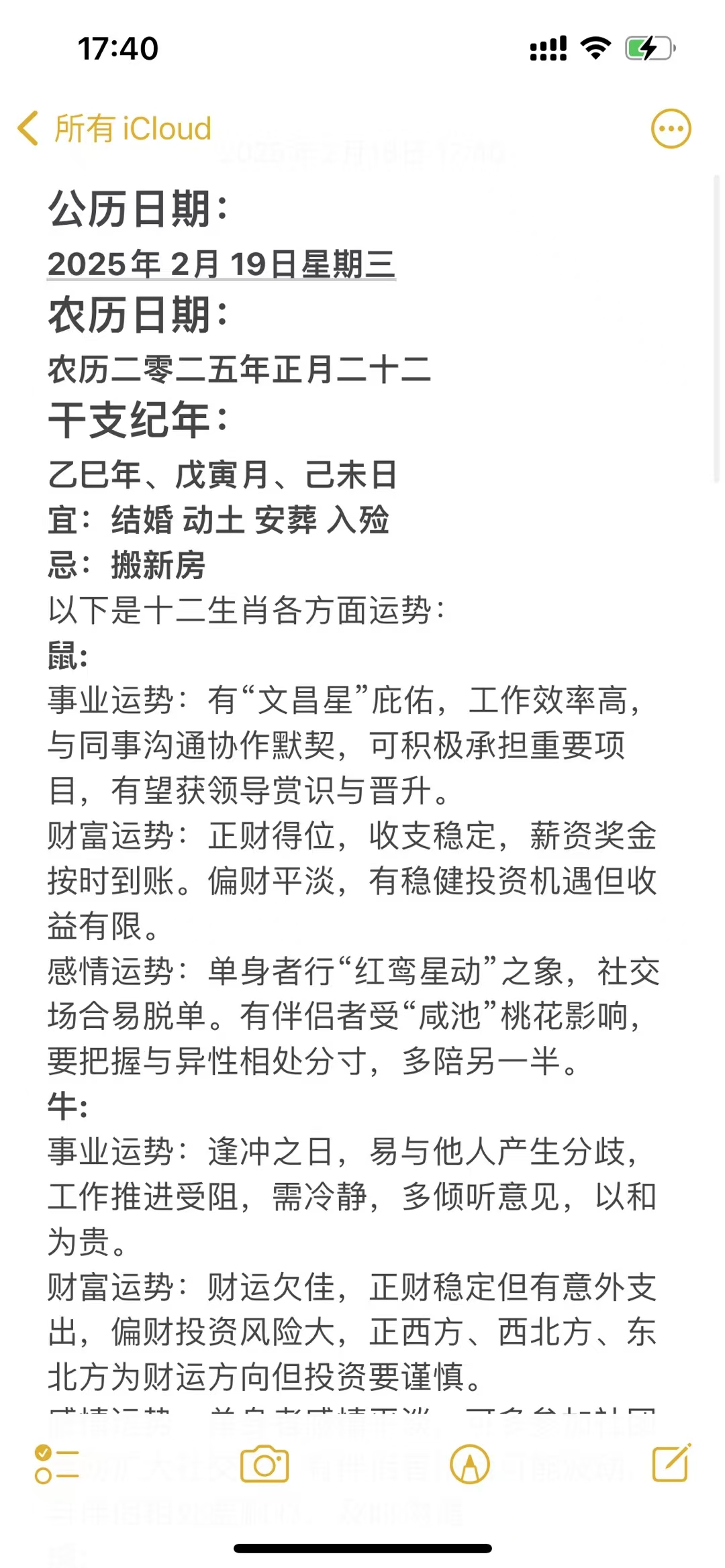Open the markup pen tool
Image resolution: width=725 pixels, height=1568 pixels.
[469, 1463]
